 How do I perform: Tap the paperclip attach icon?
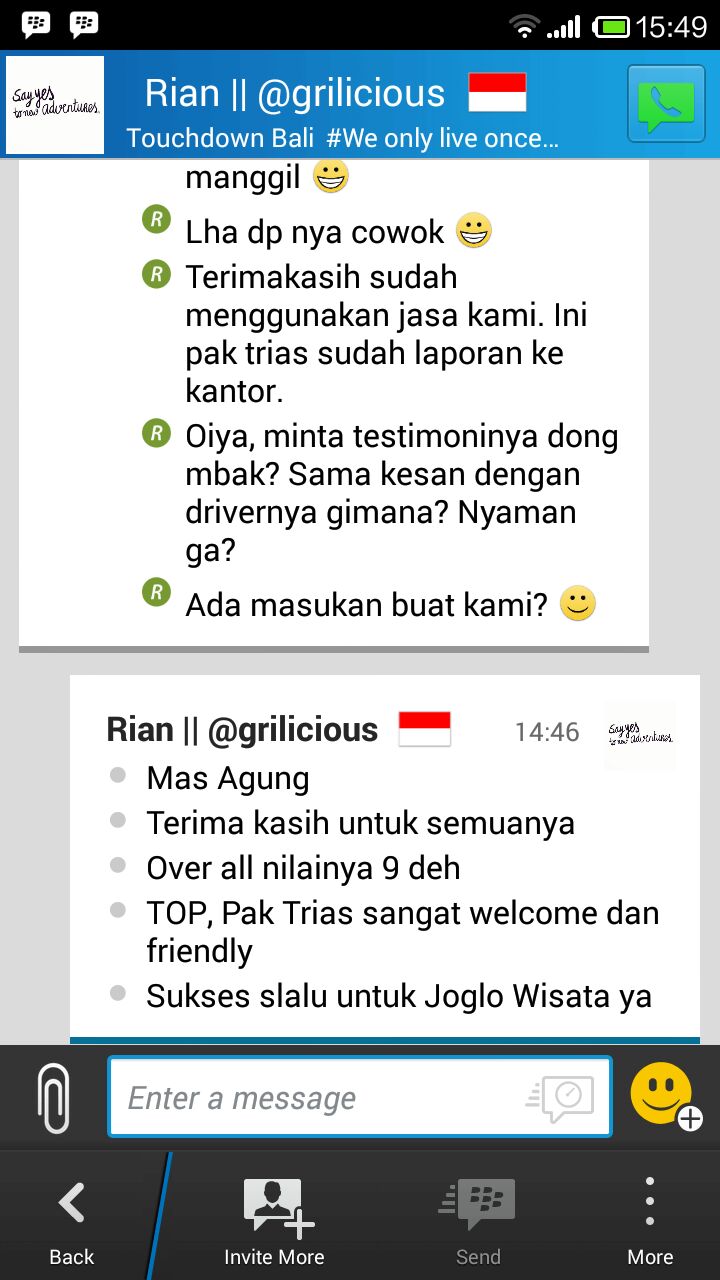pos(54,1097)
